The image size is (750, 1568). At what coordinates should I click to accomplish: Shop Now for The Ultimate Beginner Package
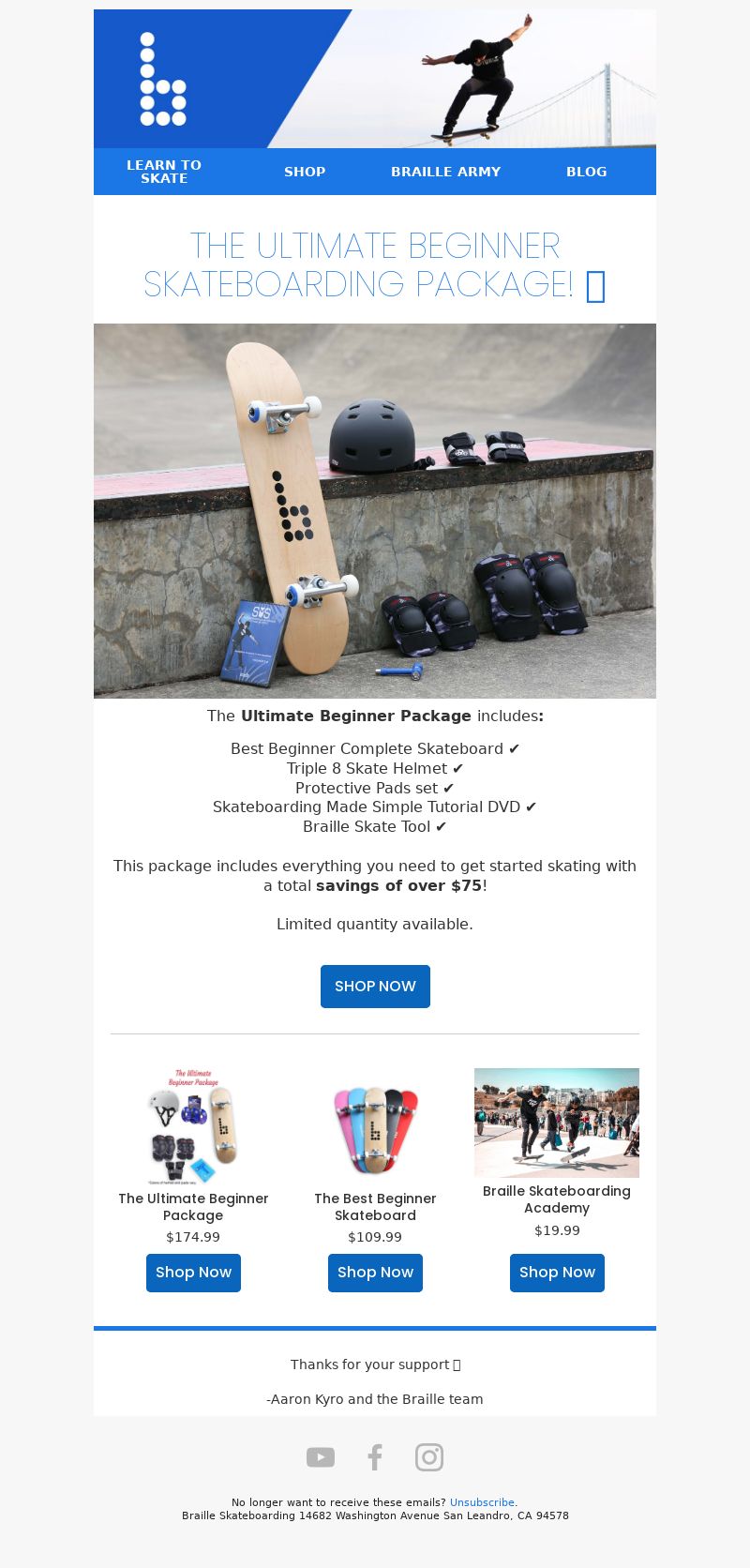tap(193, 1273)
